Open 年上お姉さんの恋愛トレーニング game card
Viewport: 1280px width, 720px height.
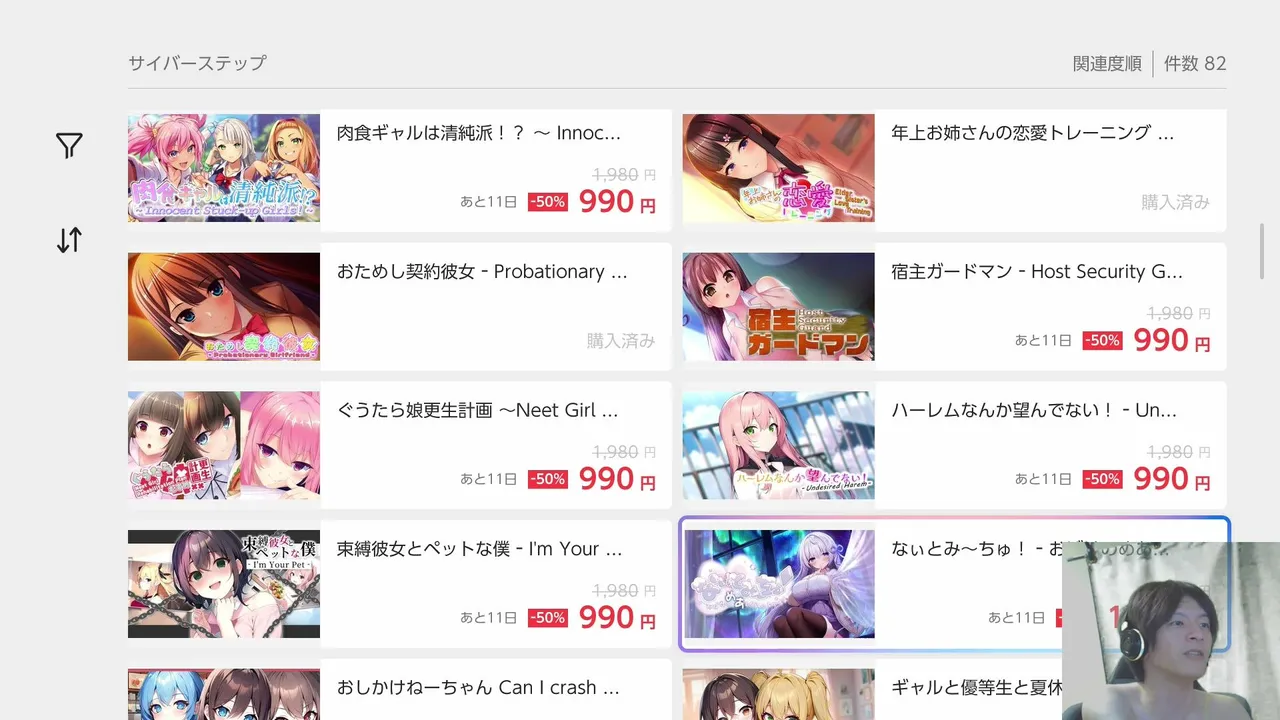pyautogui.click(x=954, y=169)
